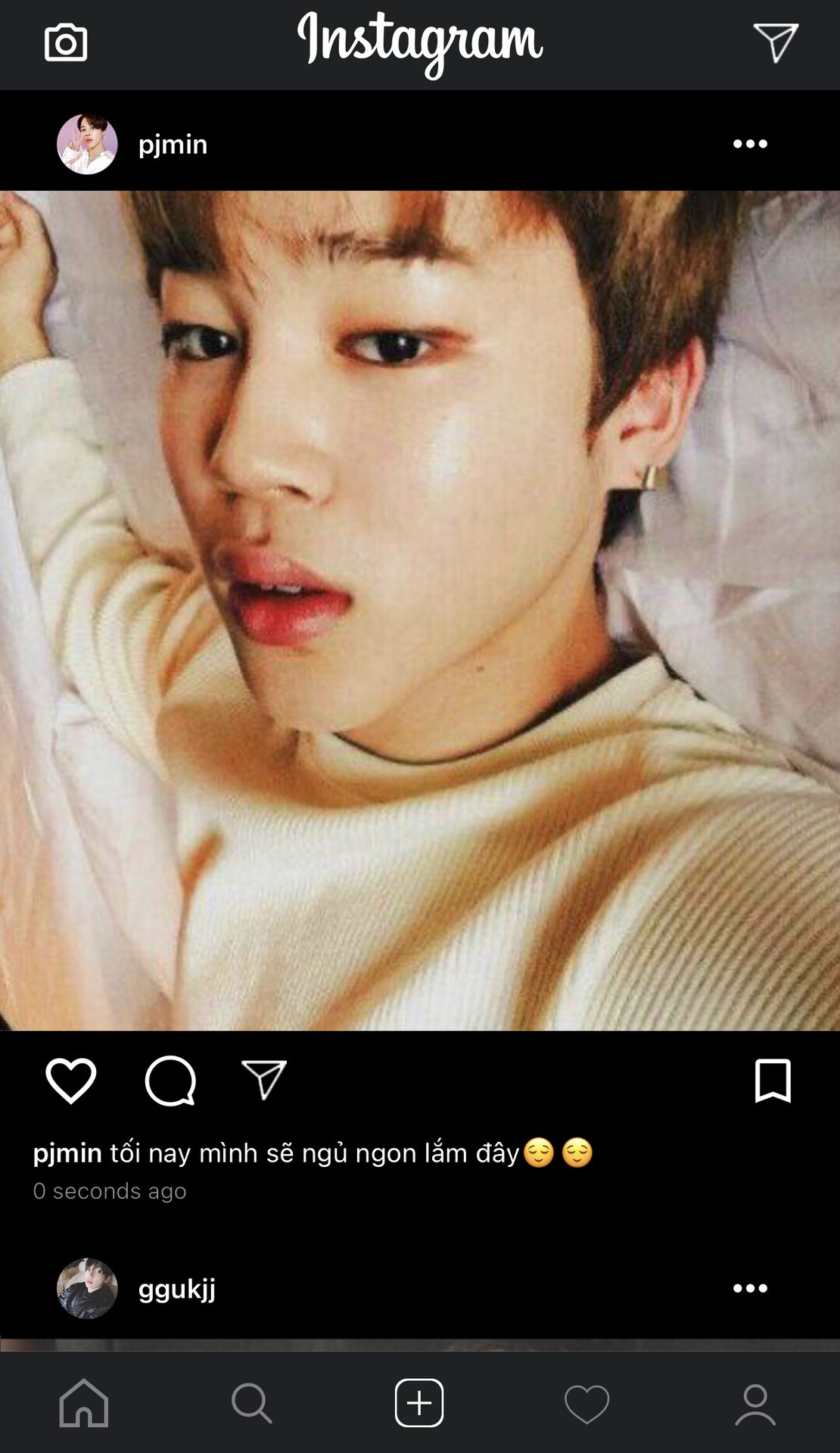
Task: Like pjmin's post
Action: pyautogui.click(x=71, y=1081)
